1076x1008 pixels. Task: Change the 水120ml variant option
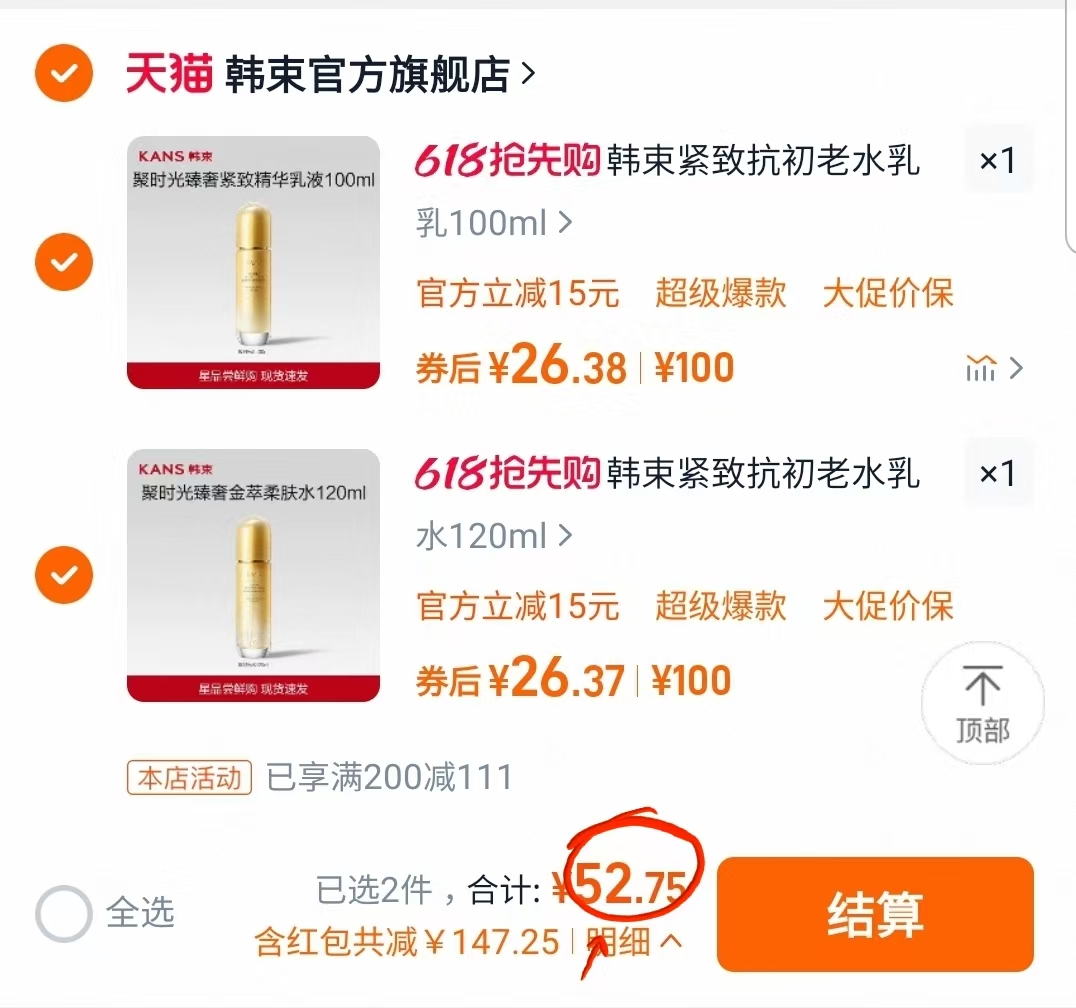point(494,537)
